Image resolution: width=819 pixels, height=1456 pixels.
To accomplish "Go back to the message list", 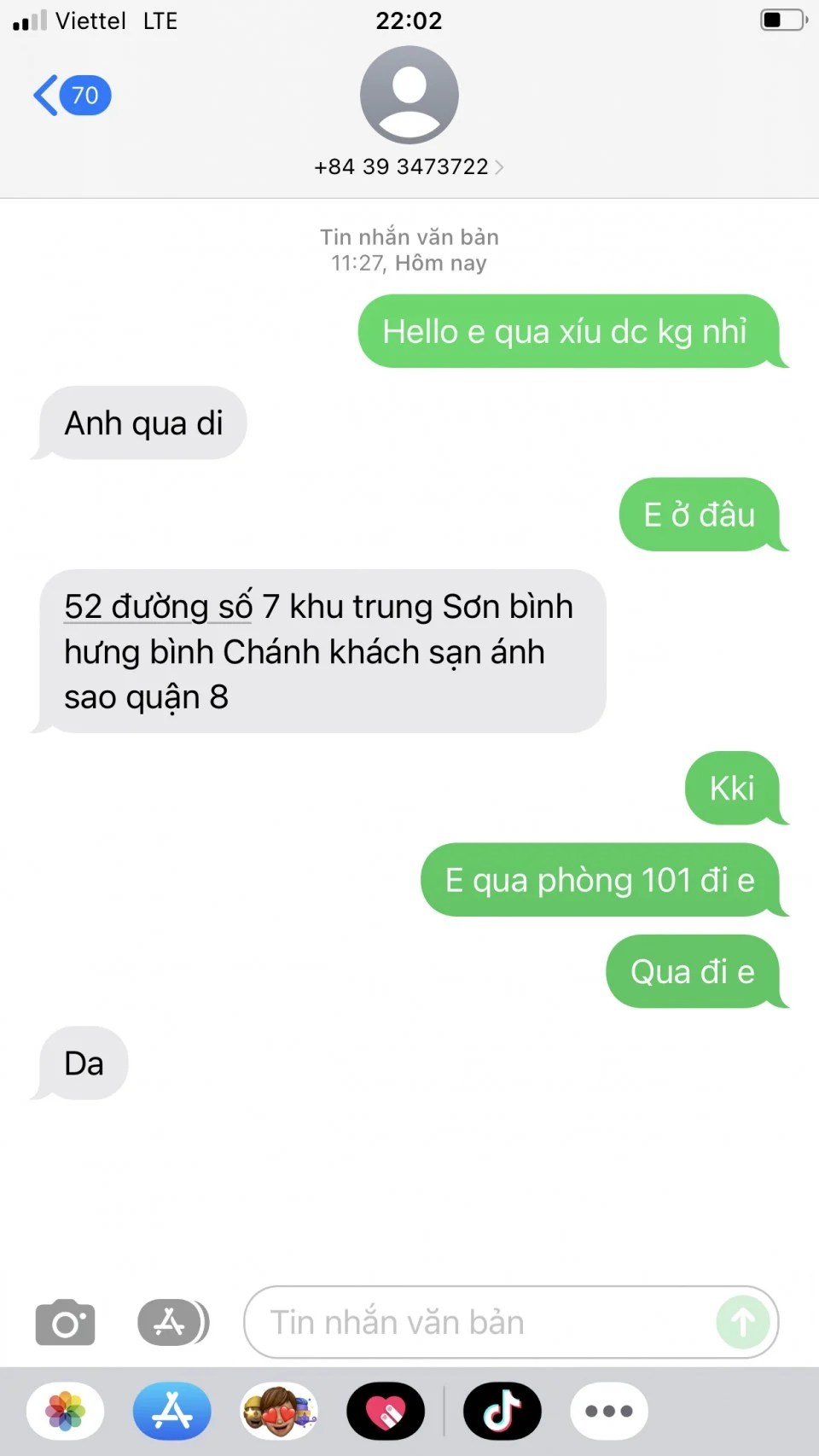I will (x=71, y=95).
